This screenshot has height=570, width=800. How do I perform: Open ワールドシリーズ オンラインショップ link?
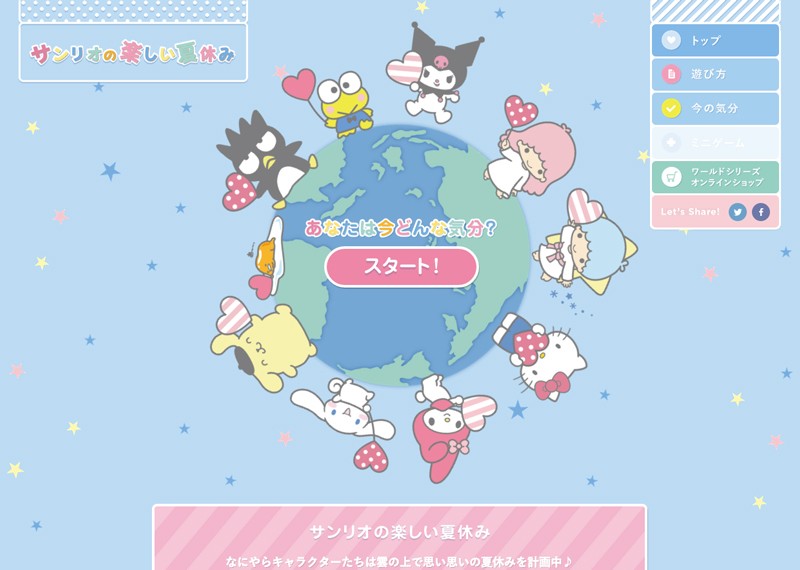(715, 177)
